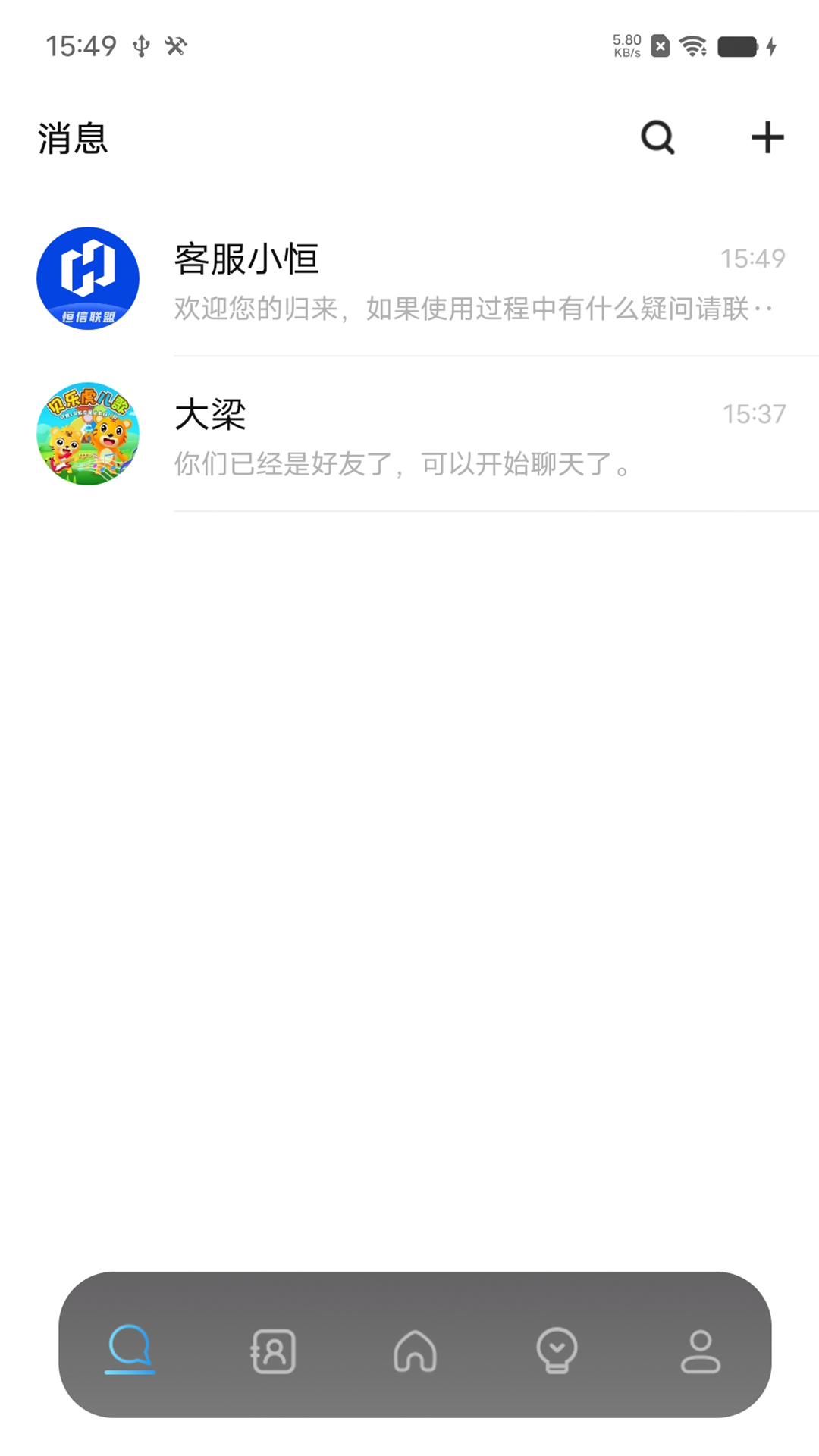Open the lightbulb discover tab
Screen dimensions: 819x1456
(557, 1350)
